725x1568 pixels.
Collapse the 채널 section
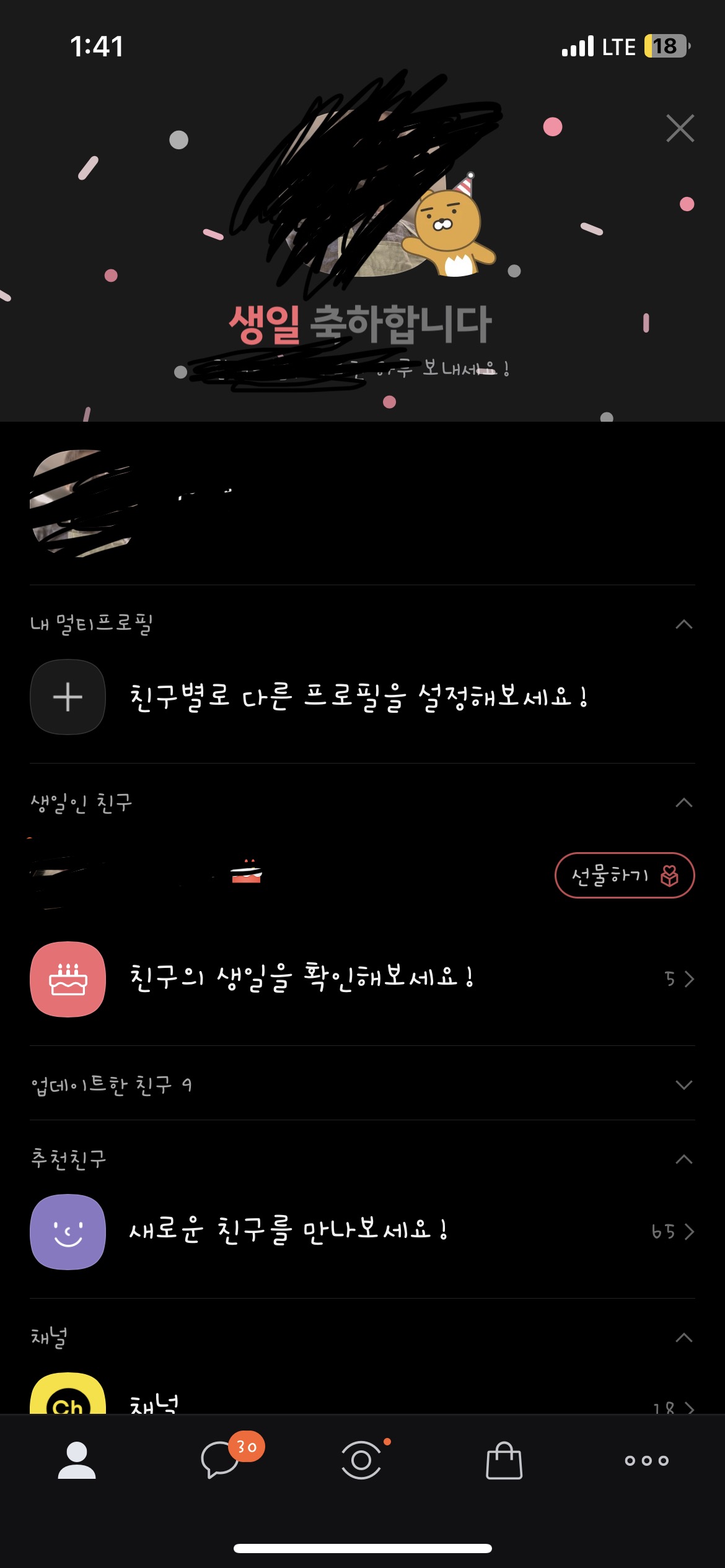click(x=683, y=1338)
